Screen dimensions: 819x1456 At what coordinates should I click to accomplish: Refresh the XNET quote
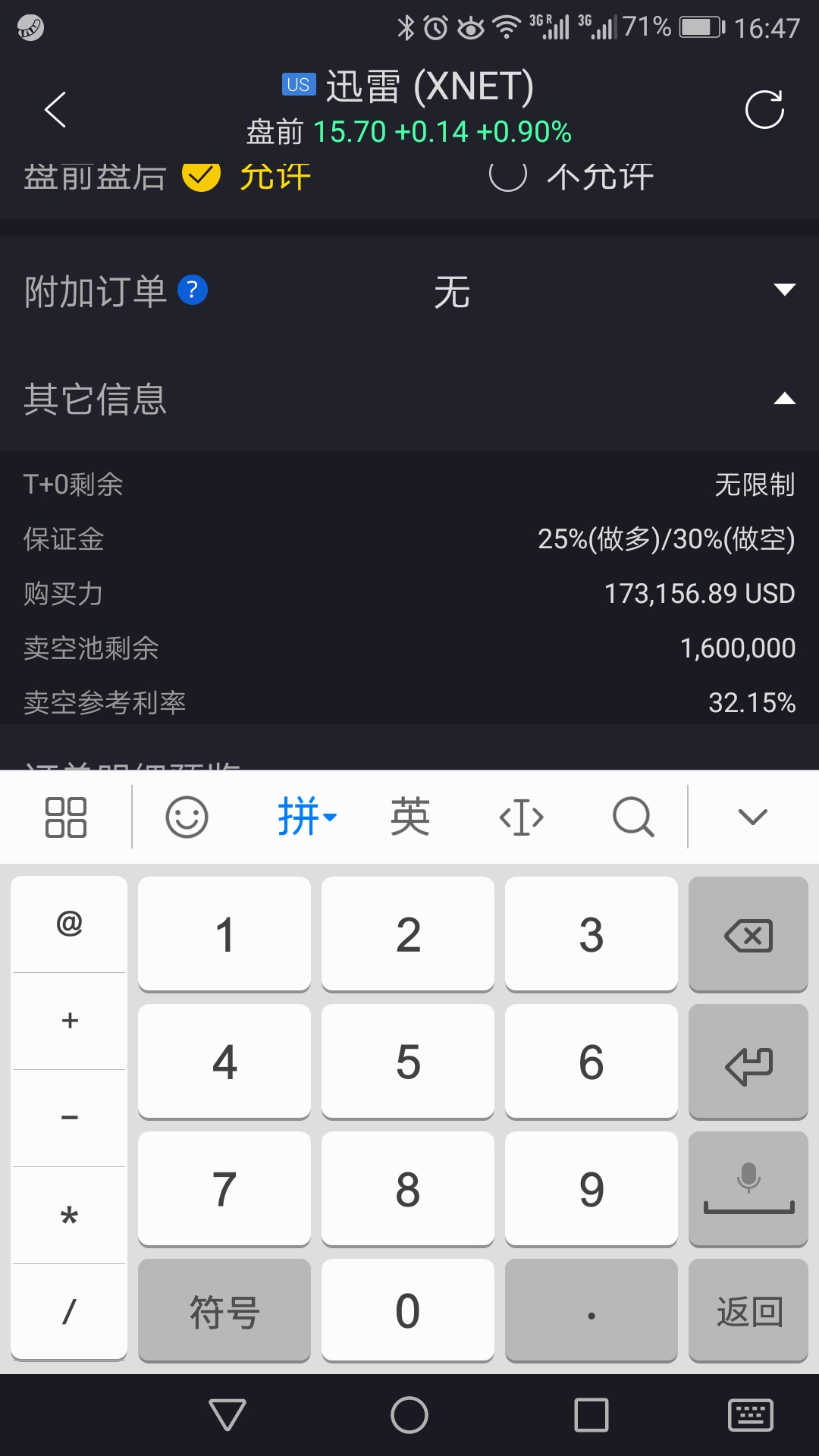tap(764, 110)
